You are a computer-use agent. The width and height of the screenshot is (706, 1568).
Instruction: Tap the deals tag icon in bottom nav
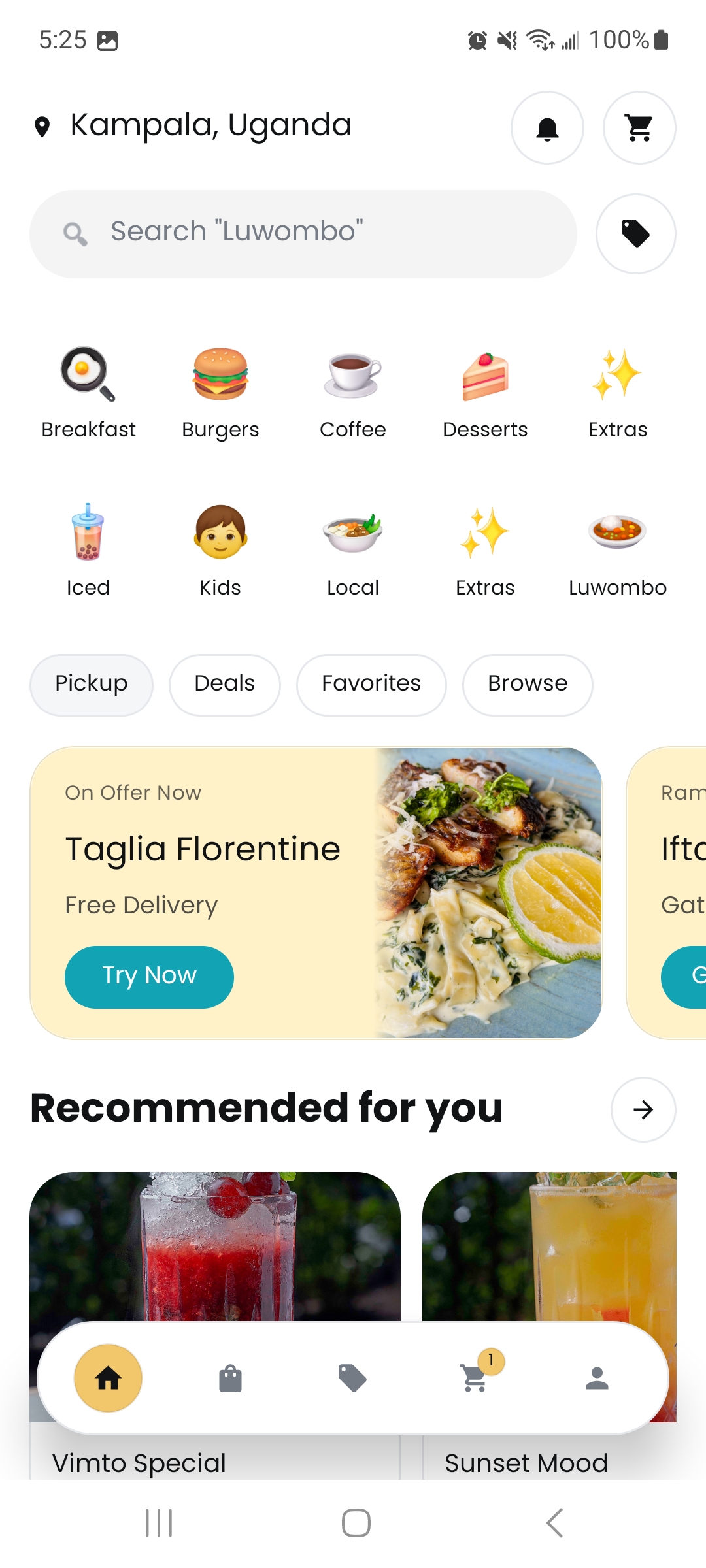(352, 1379)
